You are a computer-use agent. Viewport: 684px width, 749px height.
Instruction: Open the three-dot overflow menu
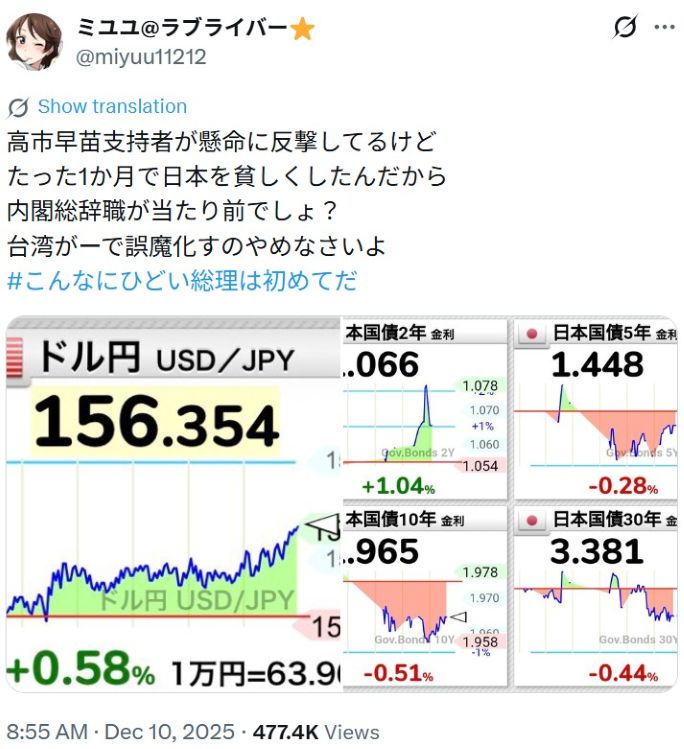click(663, 27)
